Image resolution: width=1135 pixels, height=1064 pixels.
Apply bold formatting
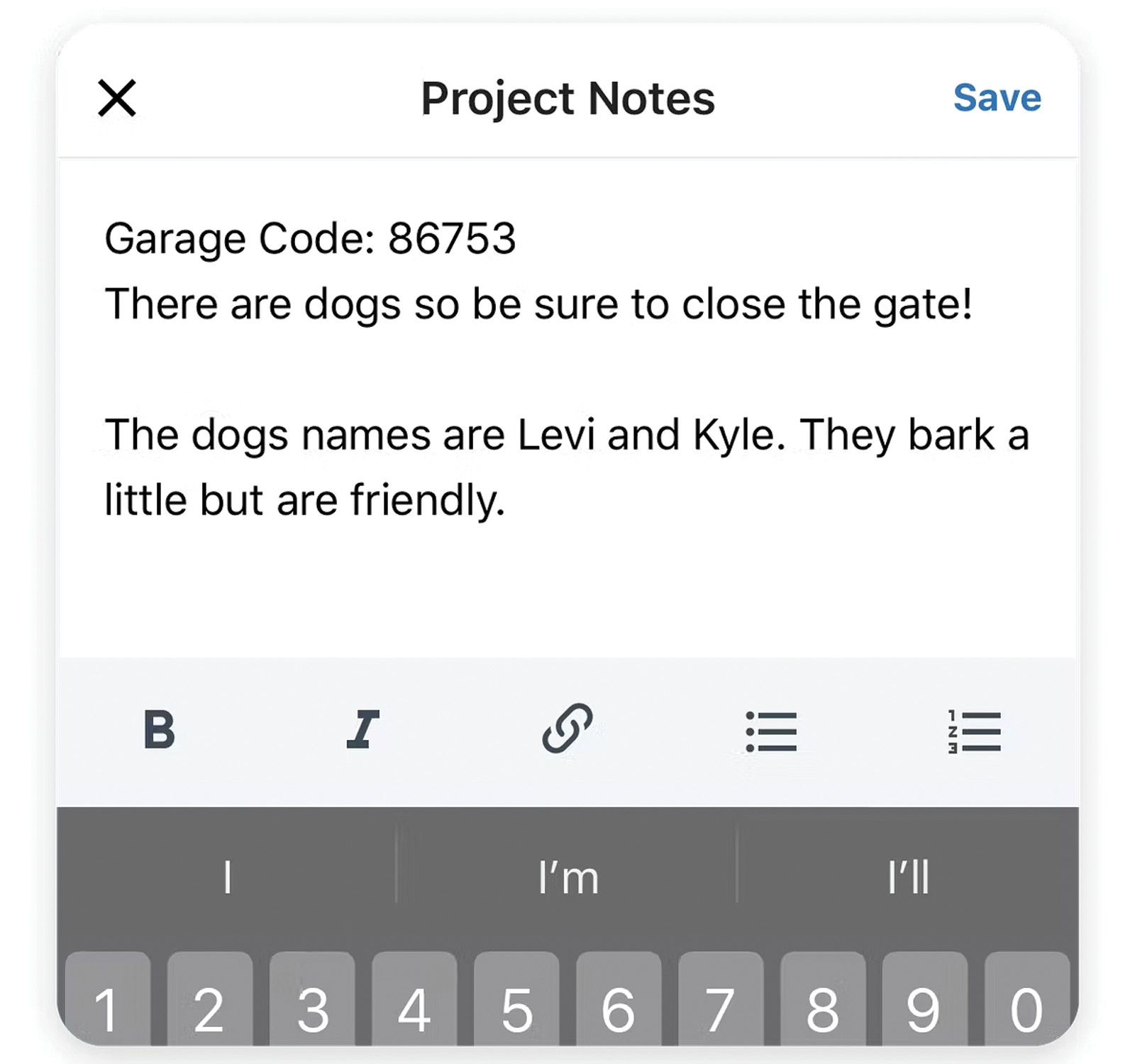[160, 730]
